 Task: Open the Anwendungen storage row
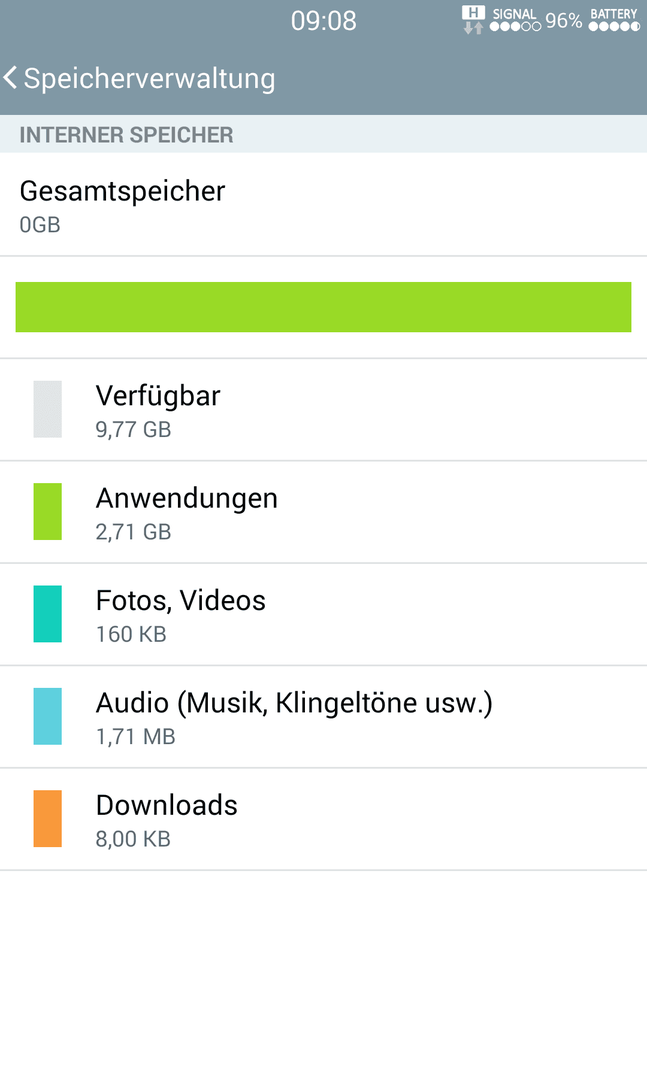(x=323, y=512)
